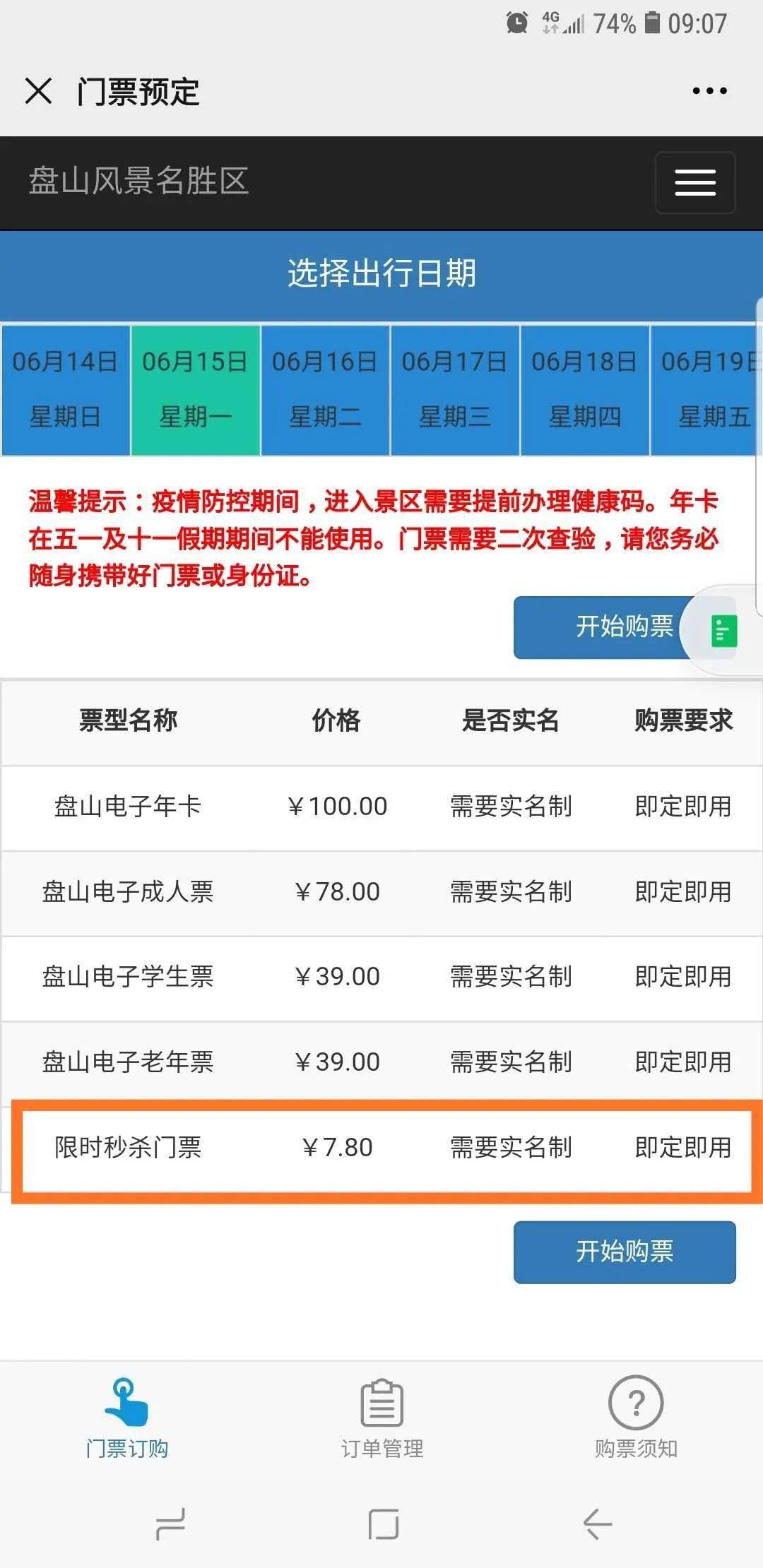The image size is (763, 1568).
Task: Close the 门票预定 page
Action: point(38,91)
